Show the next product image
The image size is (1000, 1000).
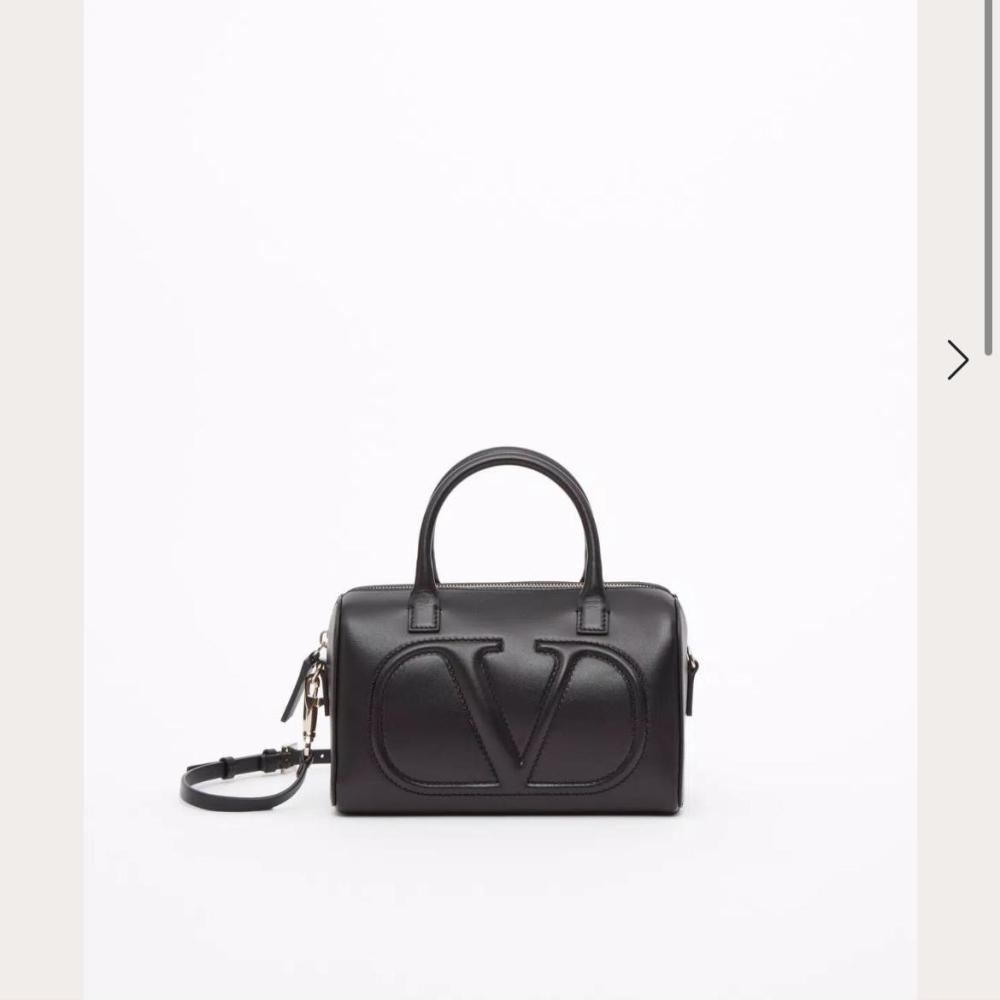[958, 360]
